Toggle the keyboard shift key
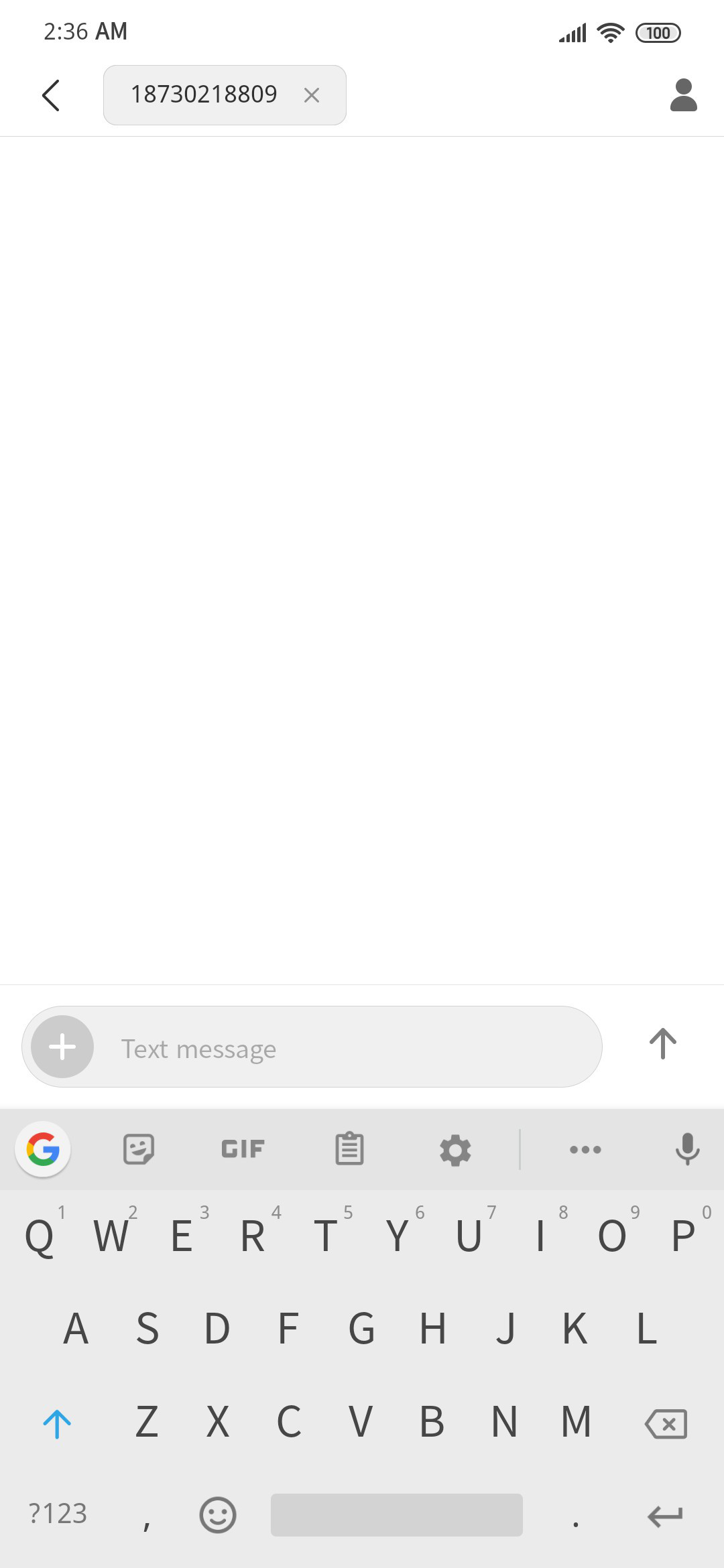The width and height of the screenshot is (724, 1568). click(57, 1423)
